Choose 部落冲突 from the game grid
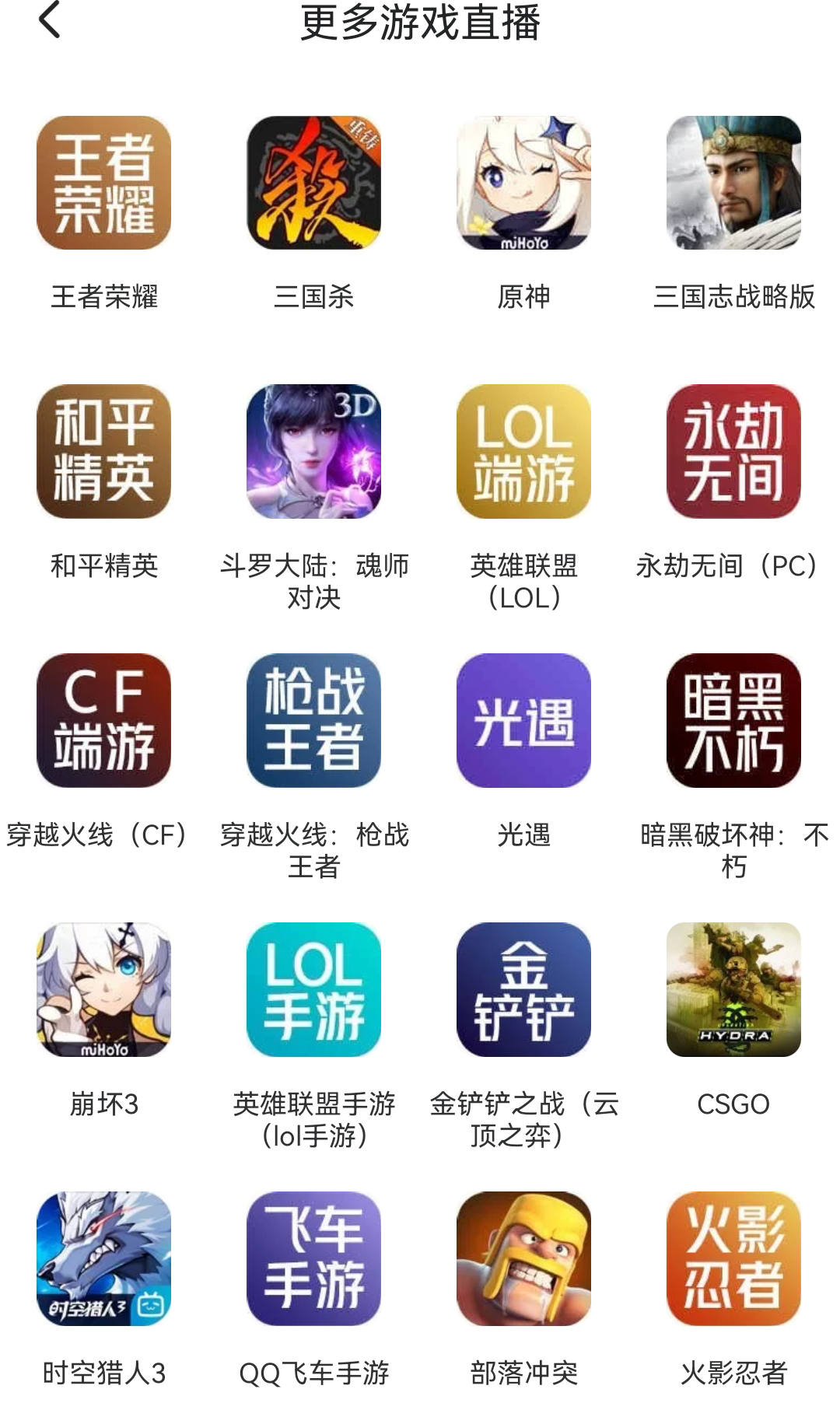840x1410 pixels. pyautogui.click(x=523, y=1258)
